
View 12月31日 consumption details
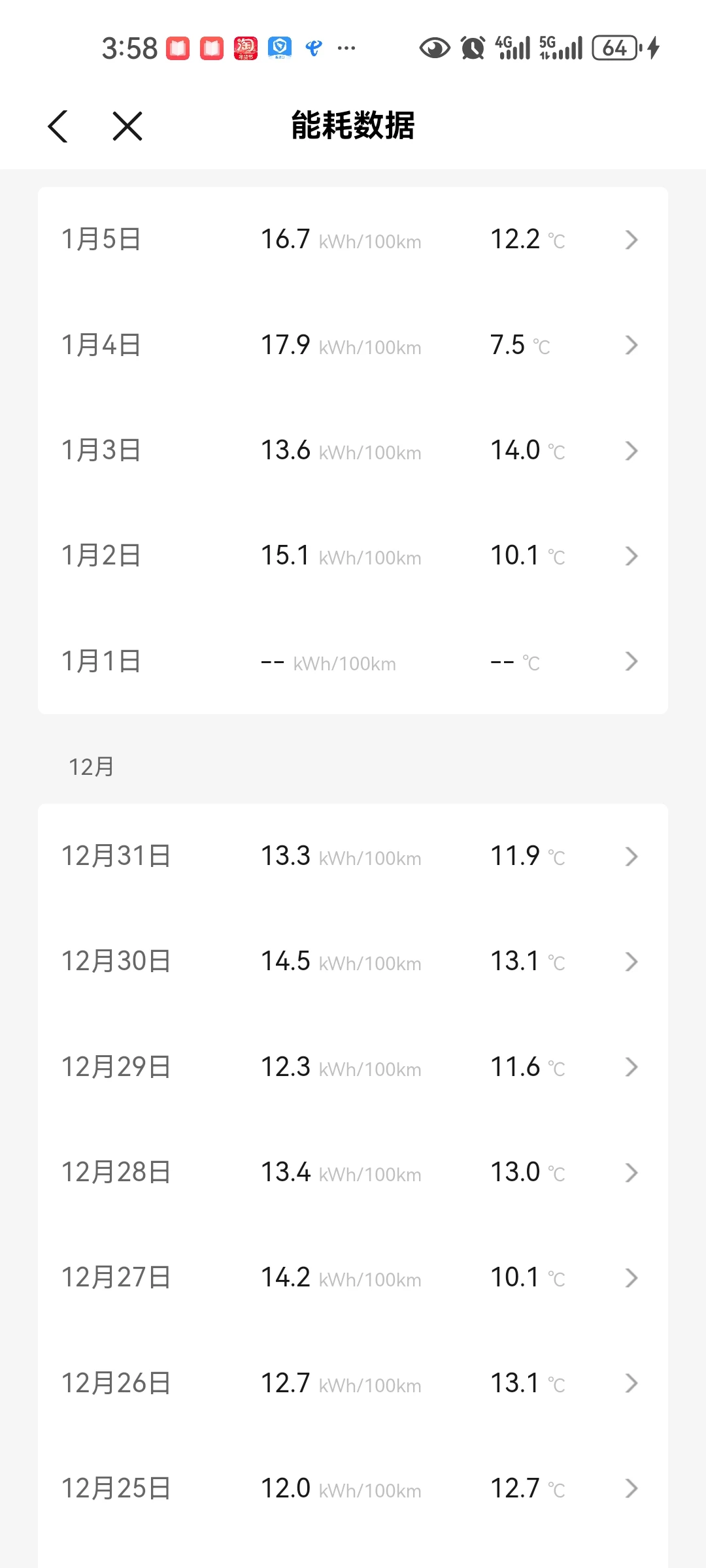tap(353, 857)
